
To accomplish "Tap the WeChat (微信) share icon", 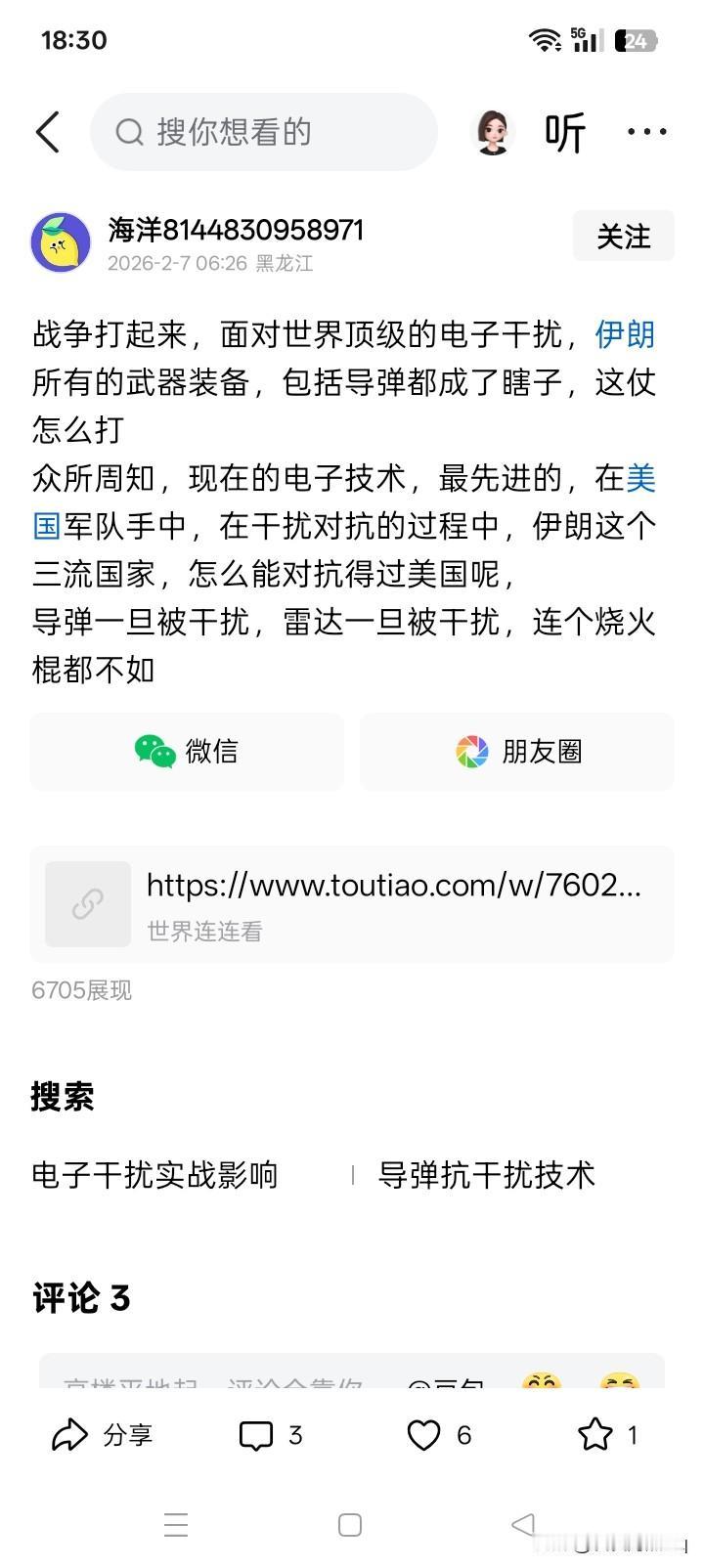I will (154, 752).
